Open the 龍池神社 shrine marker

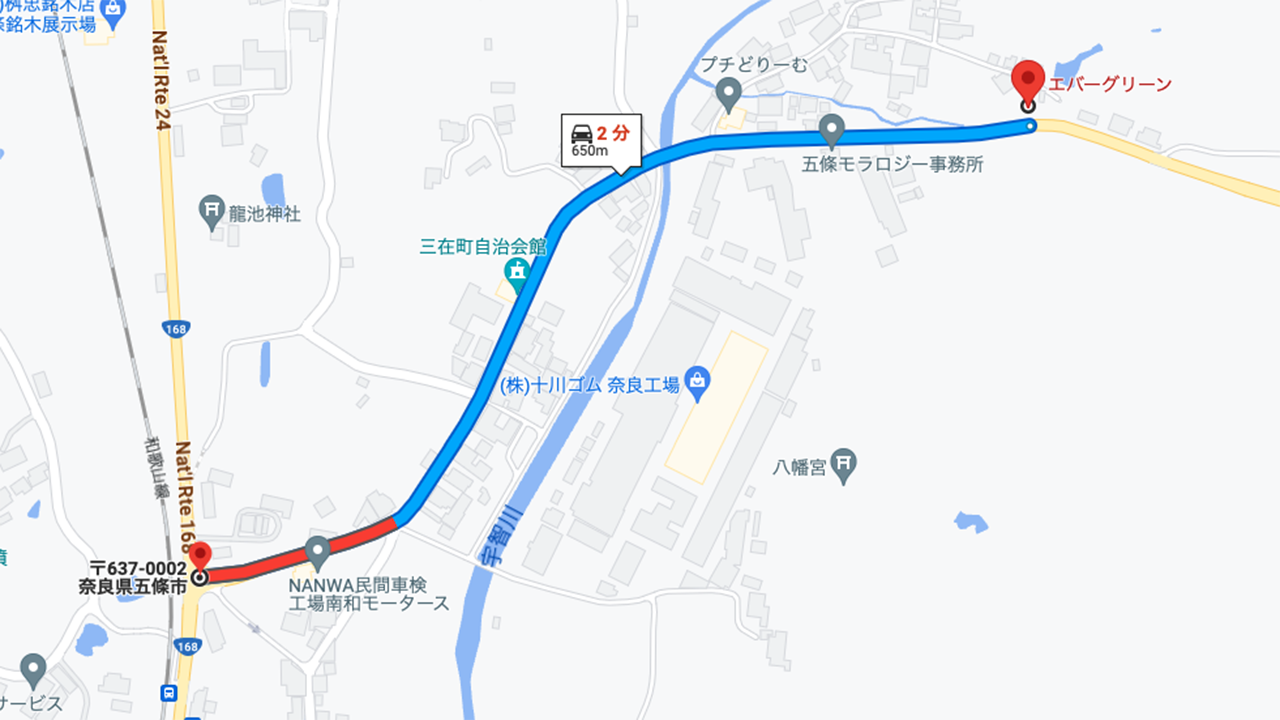(x=212, y=212)
